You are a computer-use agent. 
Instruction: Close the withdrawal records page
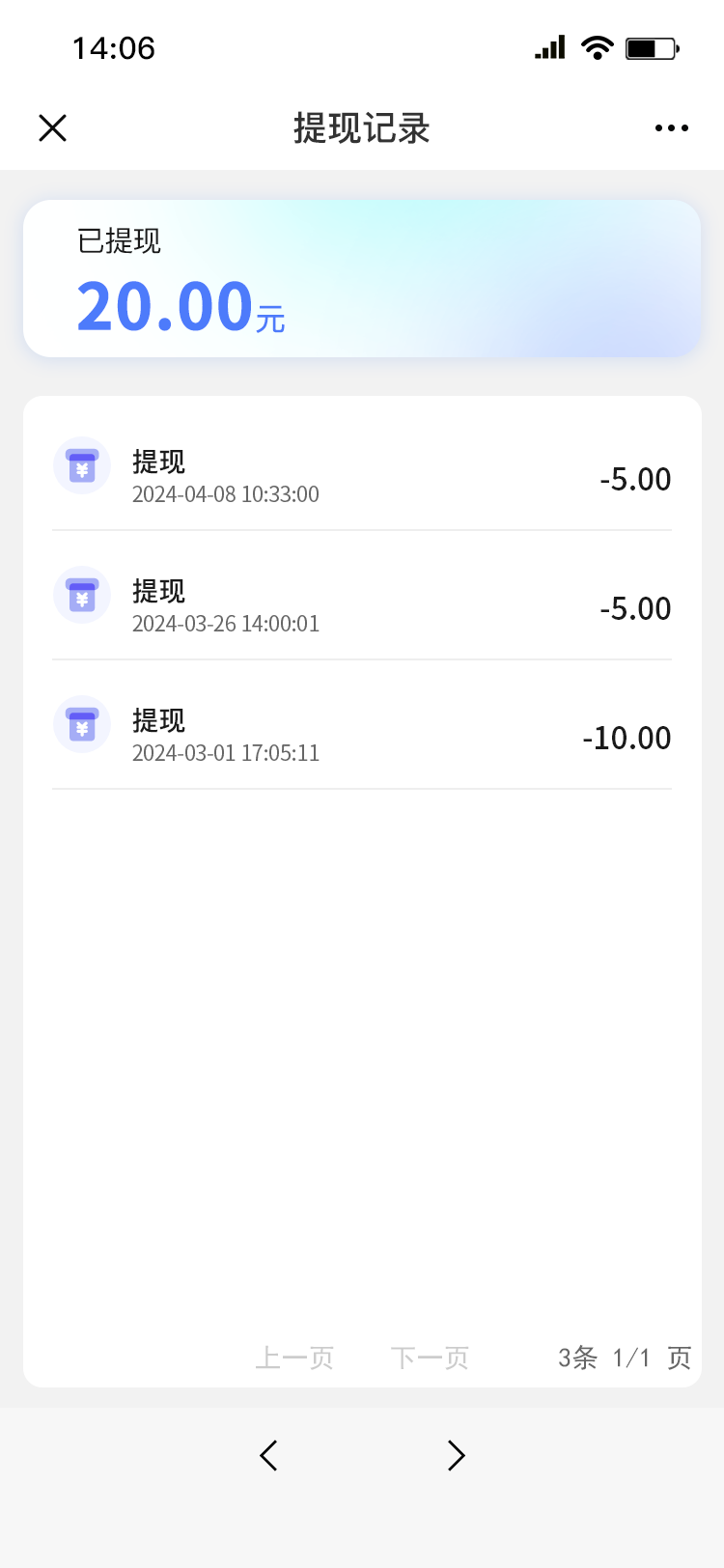click(x=52, y=127)
